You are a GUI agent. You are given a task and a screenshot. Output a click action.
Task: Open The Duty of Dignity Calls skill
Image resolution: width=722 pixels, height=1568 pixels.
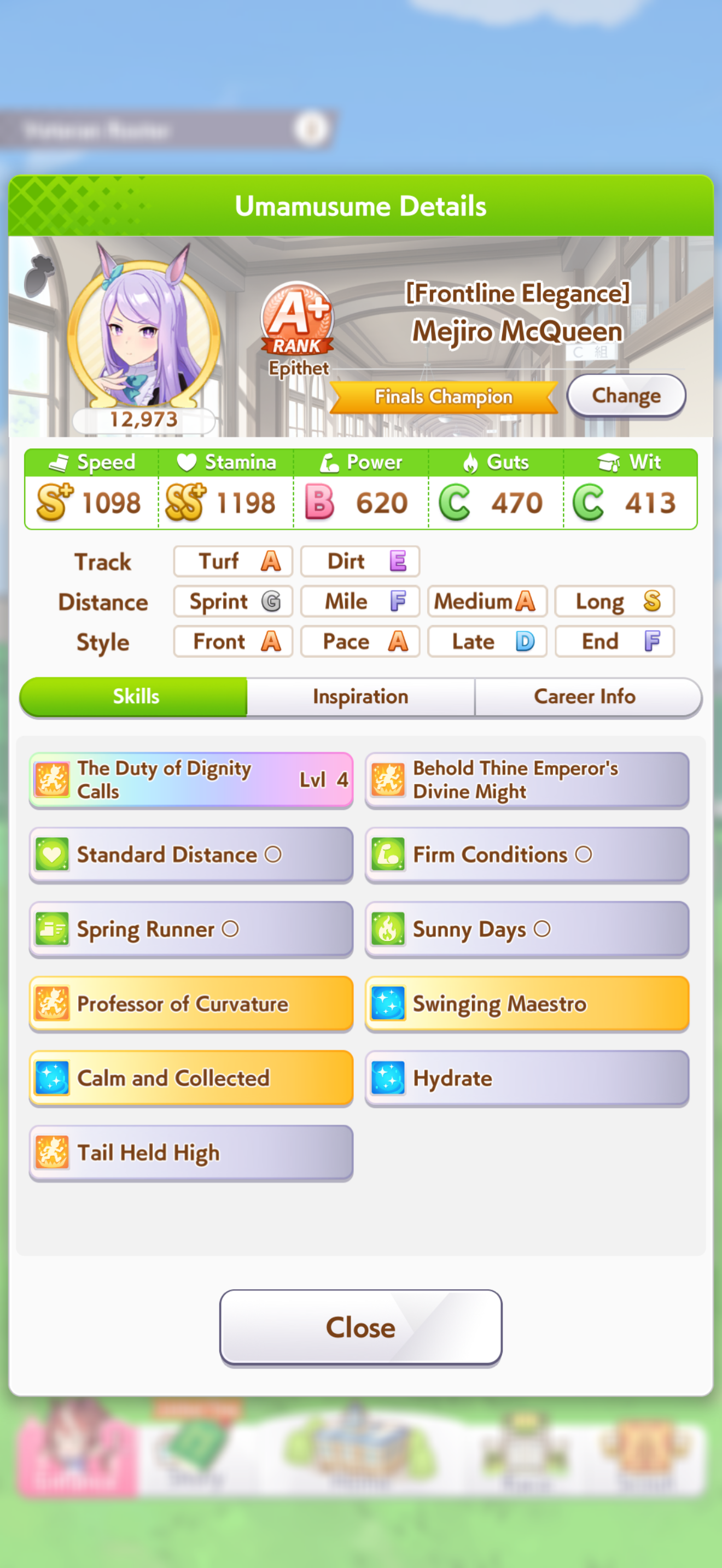tap(191, 780)
